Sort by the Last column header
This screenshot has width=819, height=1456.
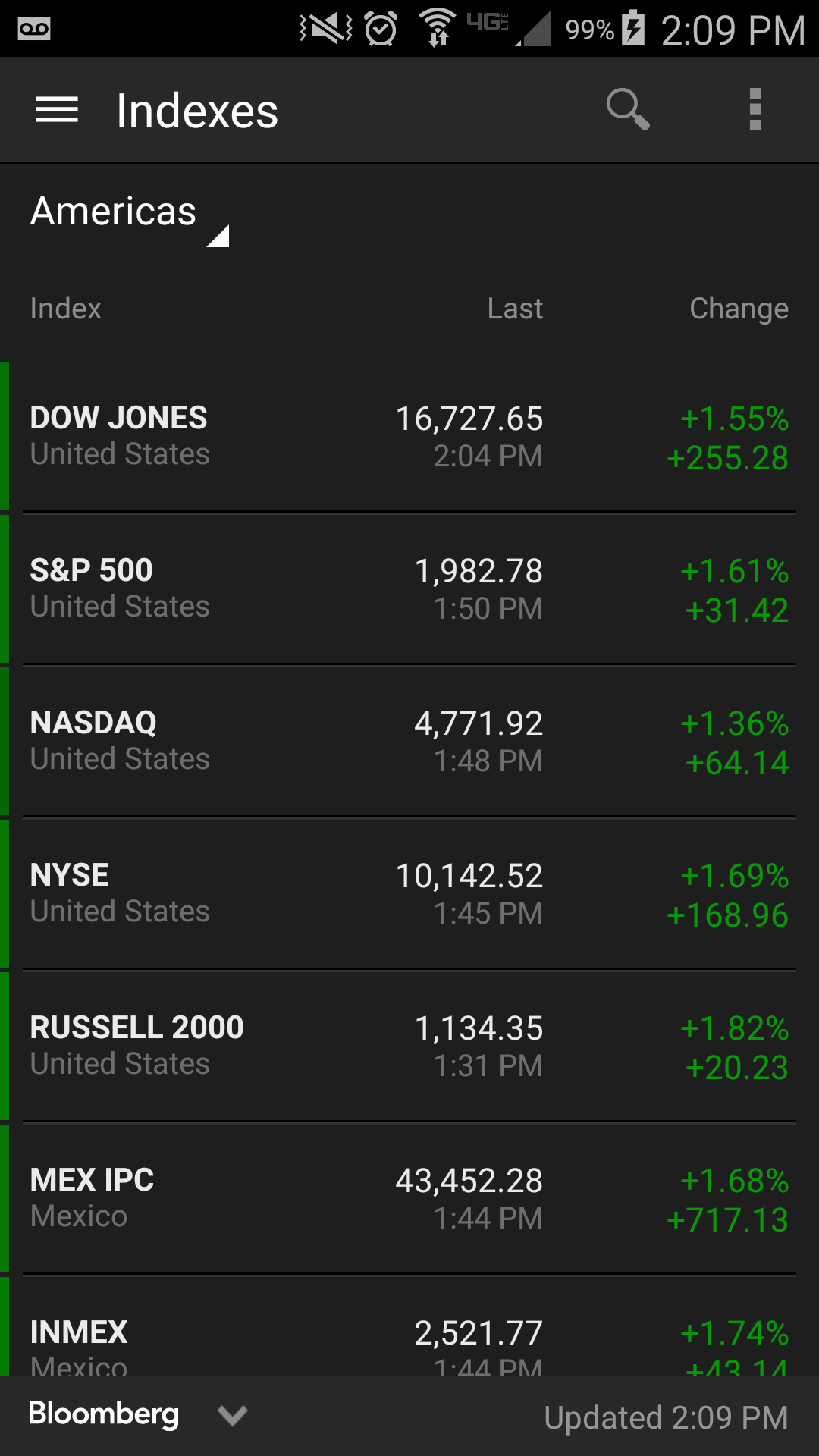tap(515, 308)
